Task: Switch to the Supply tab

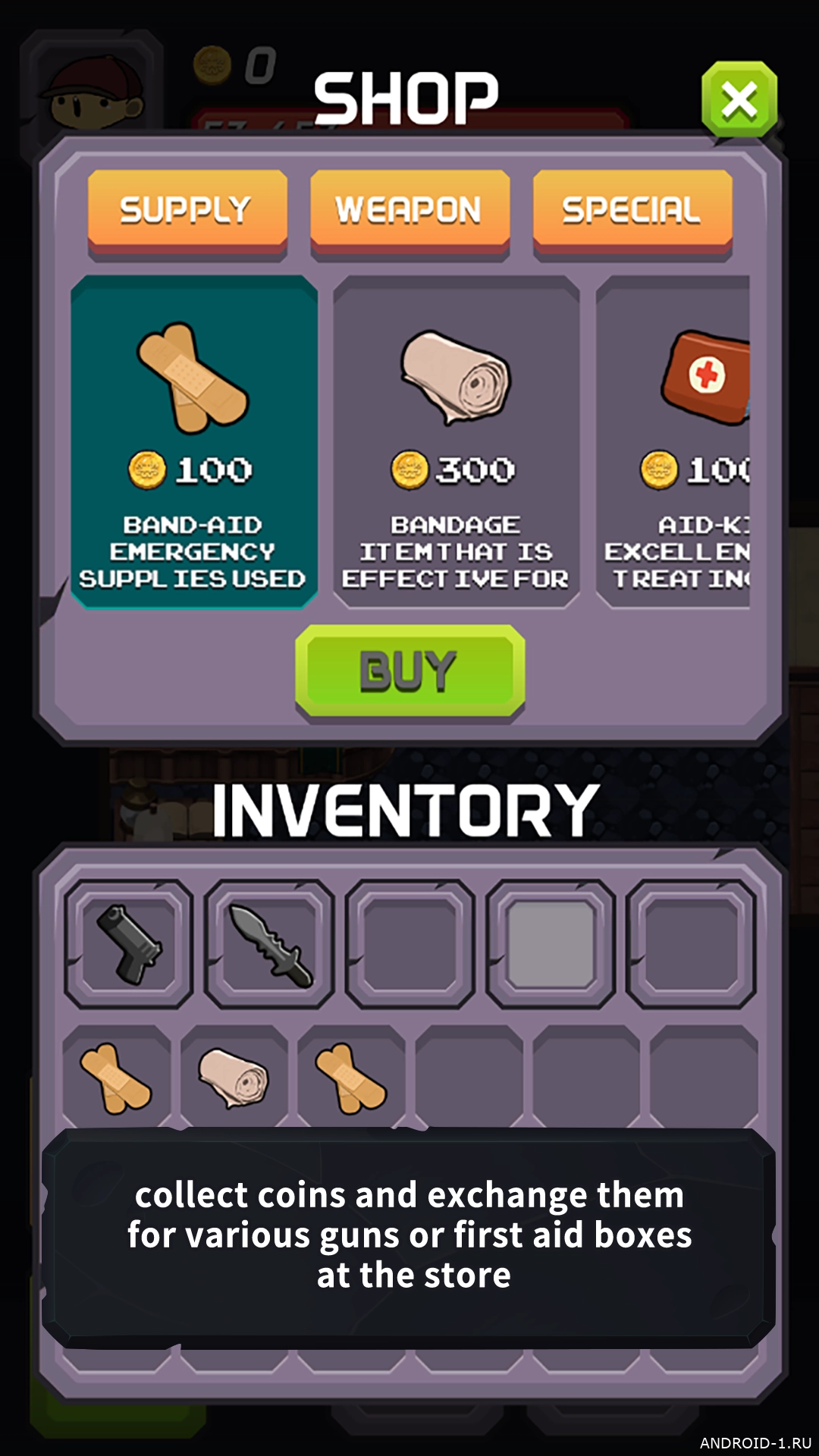Action: coord(187,210)
